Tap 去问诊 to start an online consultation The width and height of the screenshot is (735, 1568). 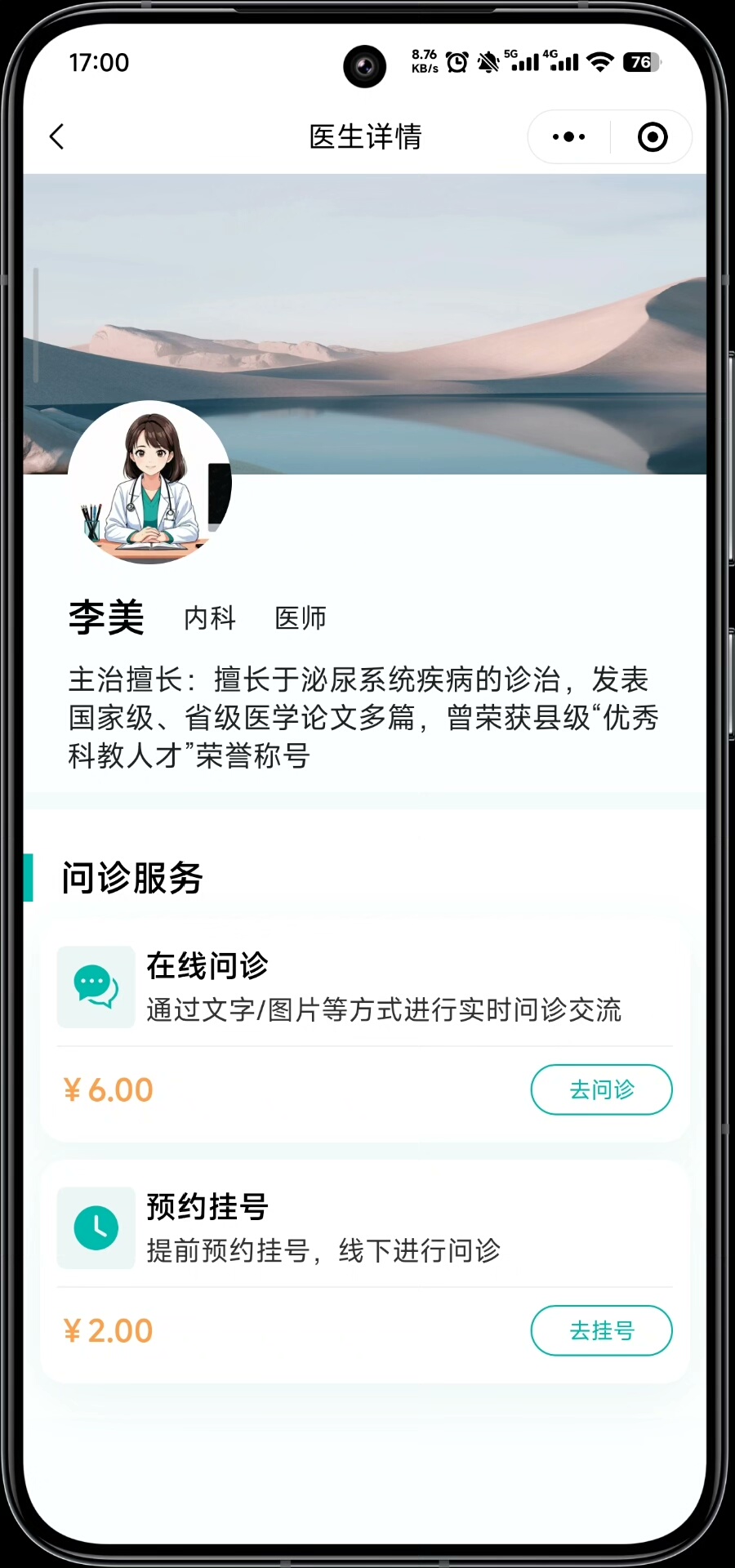click(601, 1089)
